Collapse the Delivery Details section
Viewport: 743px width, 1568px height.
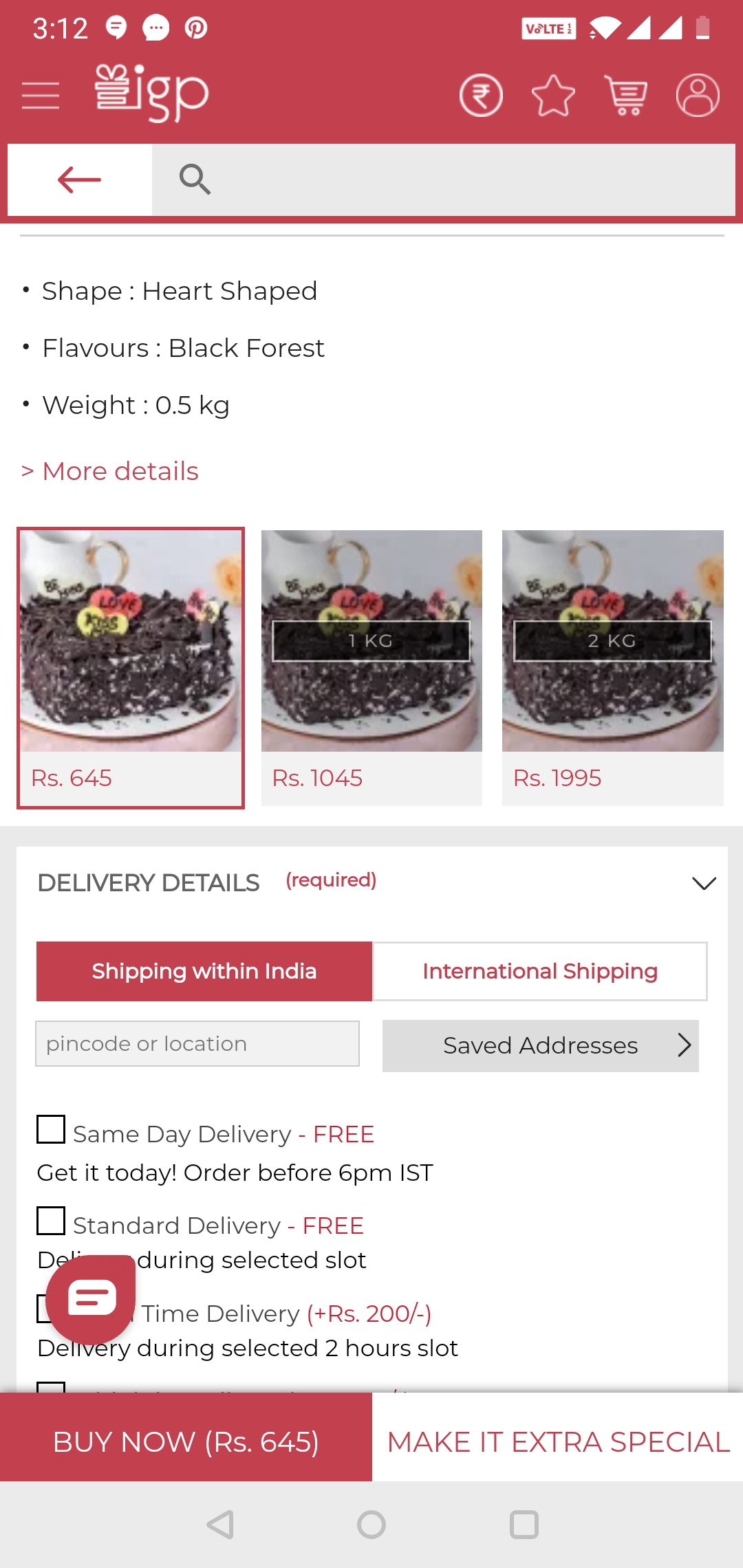[x=704, y=883]
